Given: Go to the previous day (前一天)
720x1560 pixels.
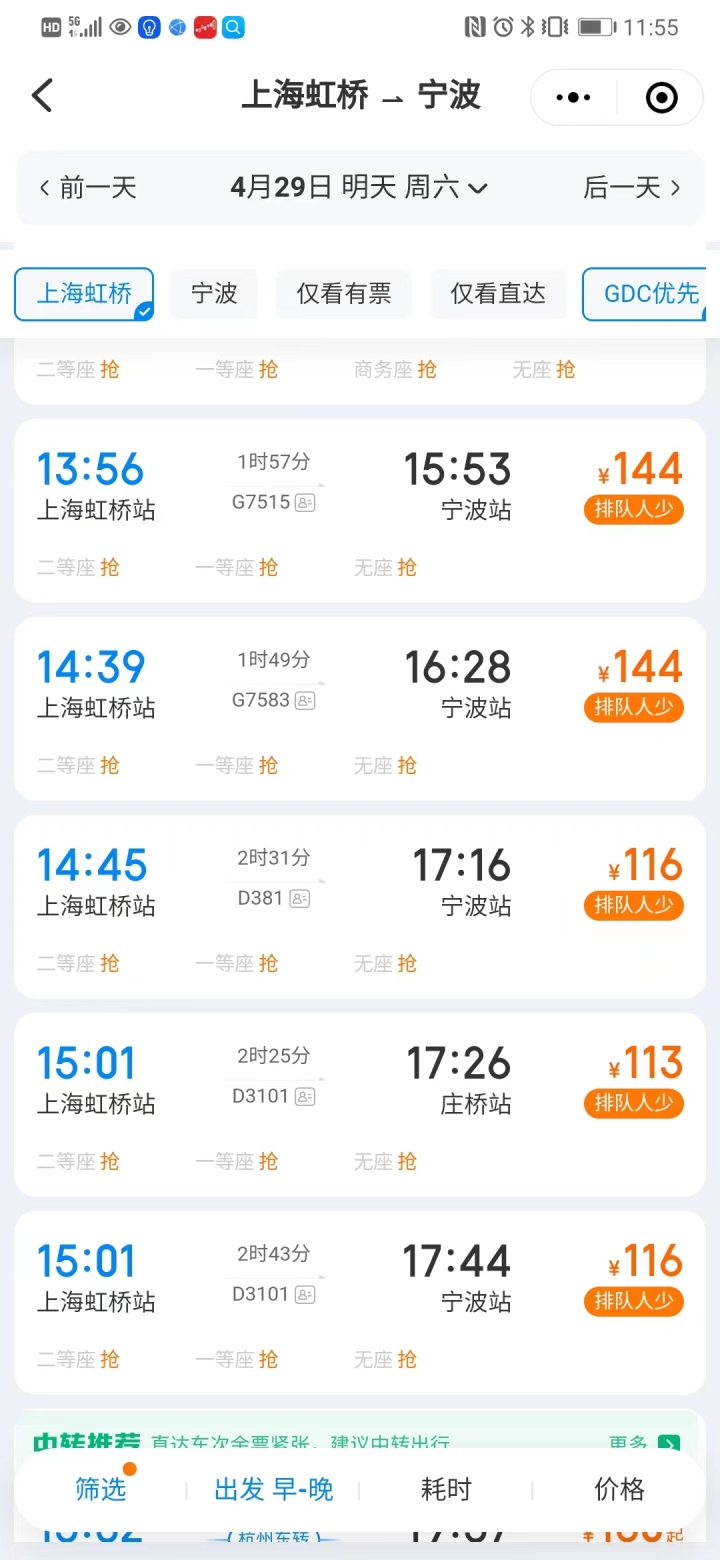Looking at the screenshot, I should click(x=87, y=187).
